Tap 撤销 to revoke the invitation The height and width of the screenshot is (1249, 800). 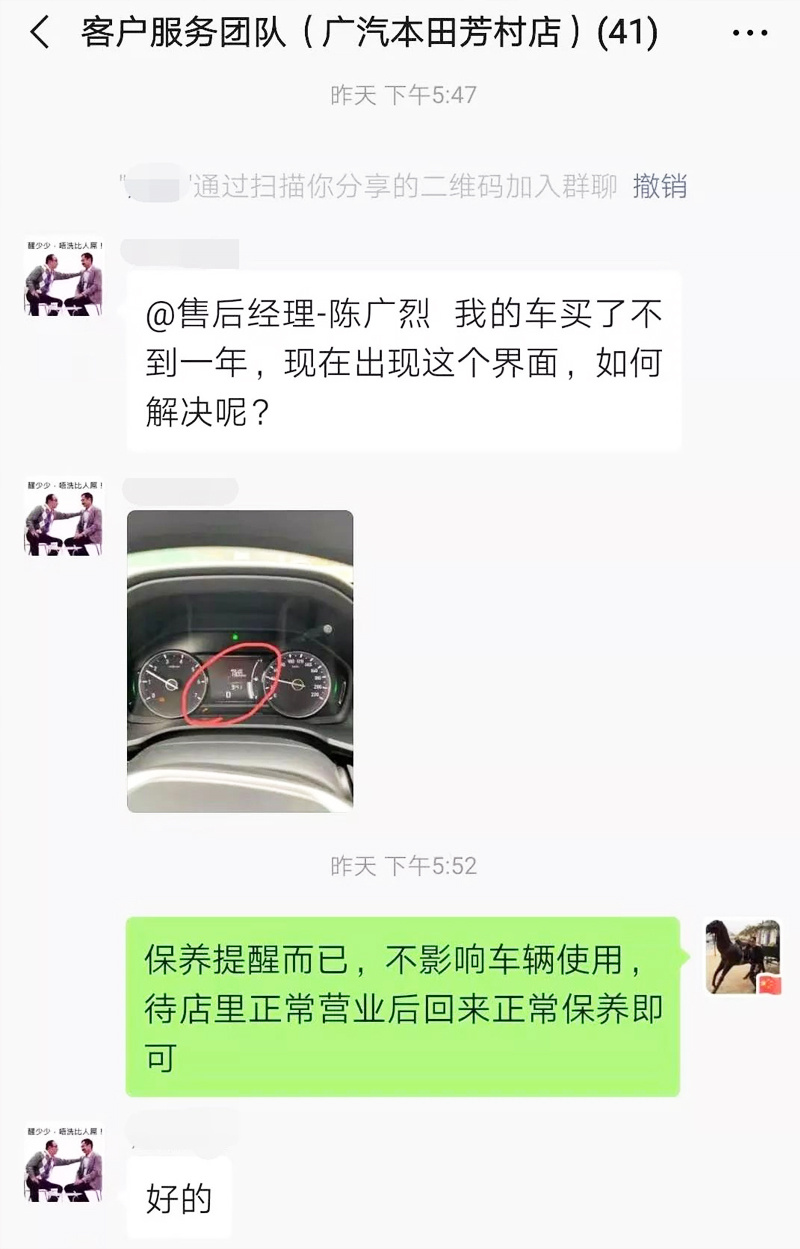coord(659,186)
